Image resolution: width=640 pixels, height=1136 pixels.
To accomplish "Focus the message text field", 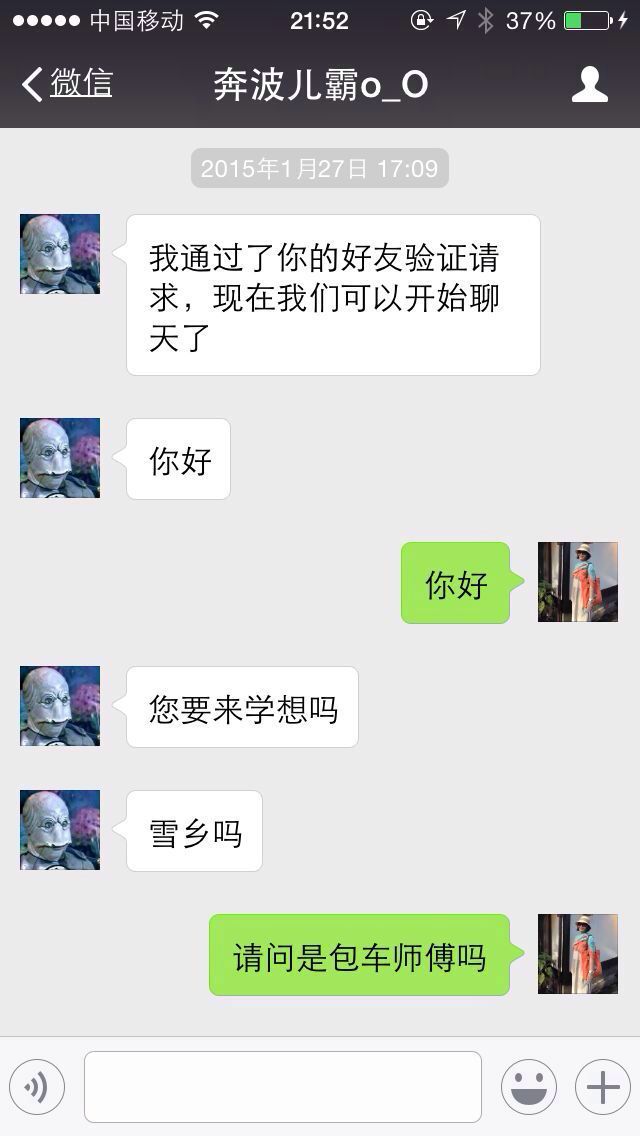I will (x=283, y=1087).
